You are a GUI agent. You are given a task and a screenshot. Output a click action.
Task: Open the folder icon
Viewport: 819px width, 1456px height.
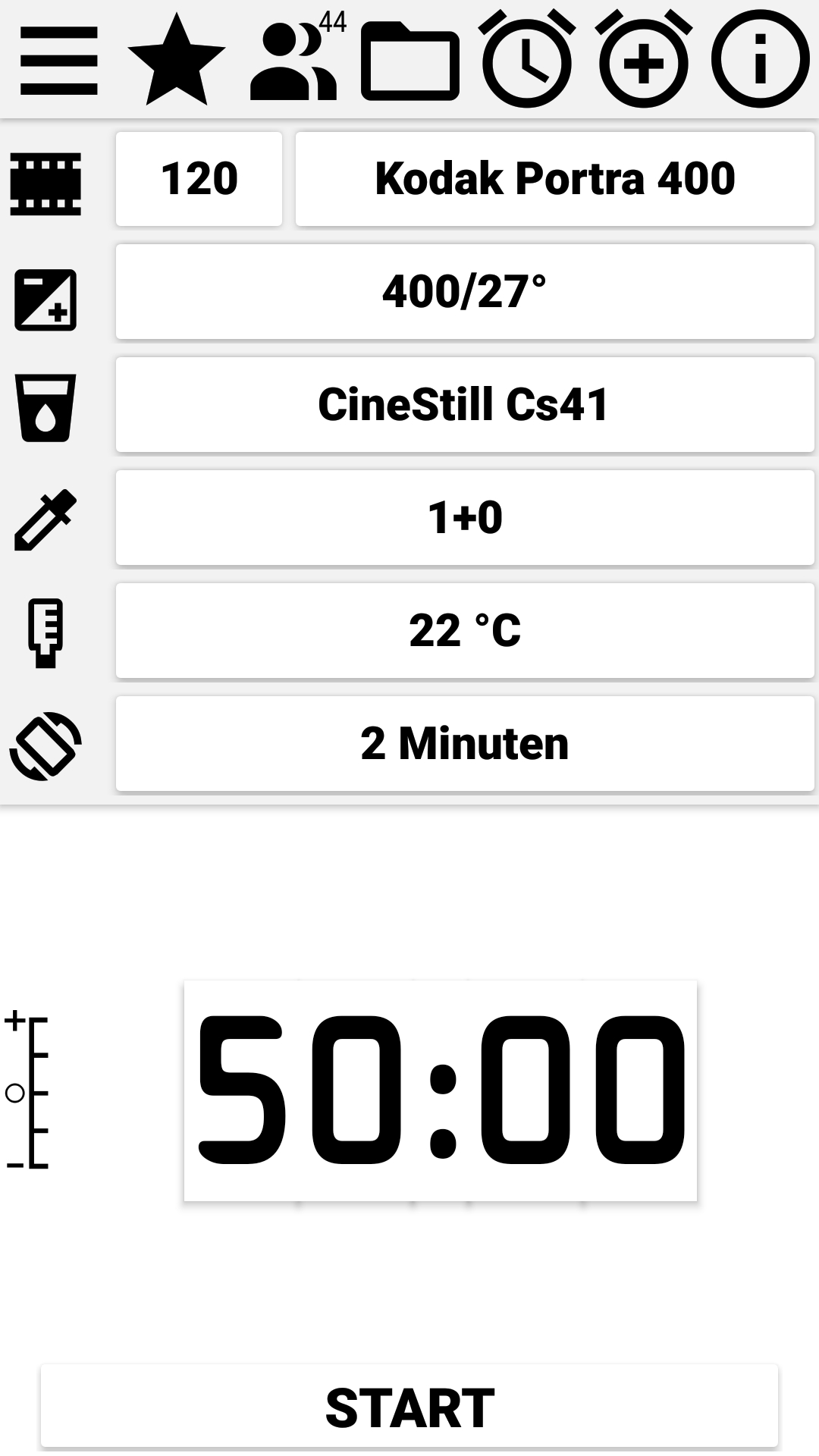click(410, 61)
